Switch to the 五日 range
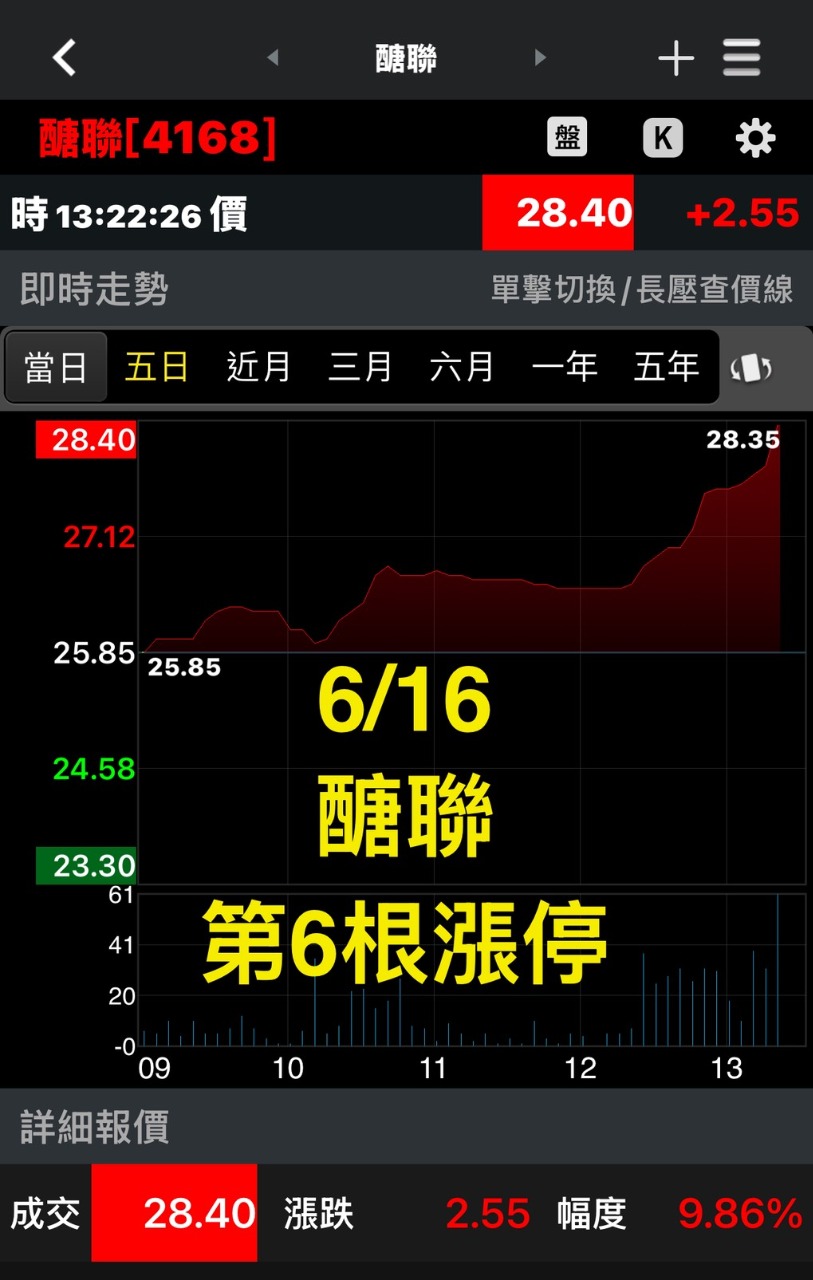 click(x=157, y=368)
